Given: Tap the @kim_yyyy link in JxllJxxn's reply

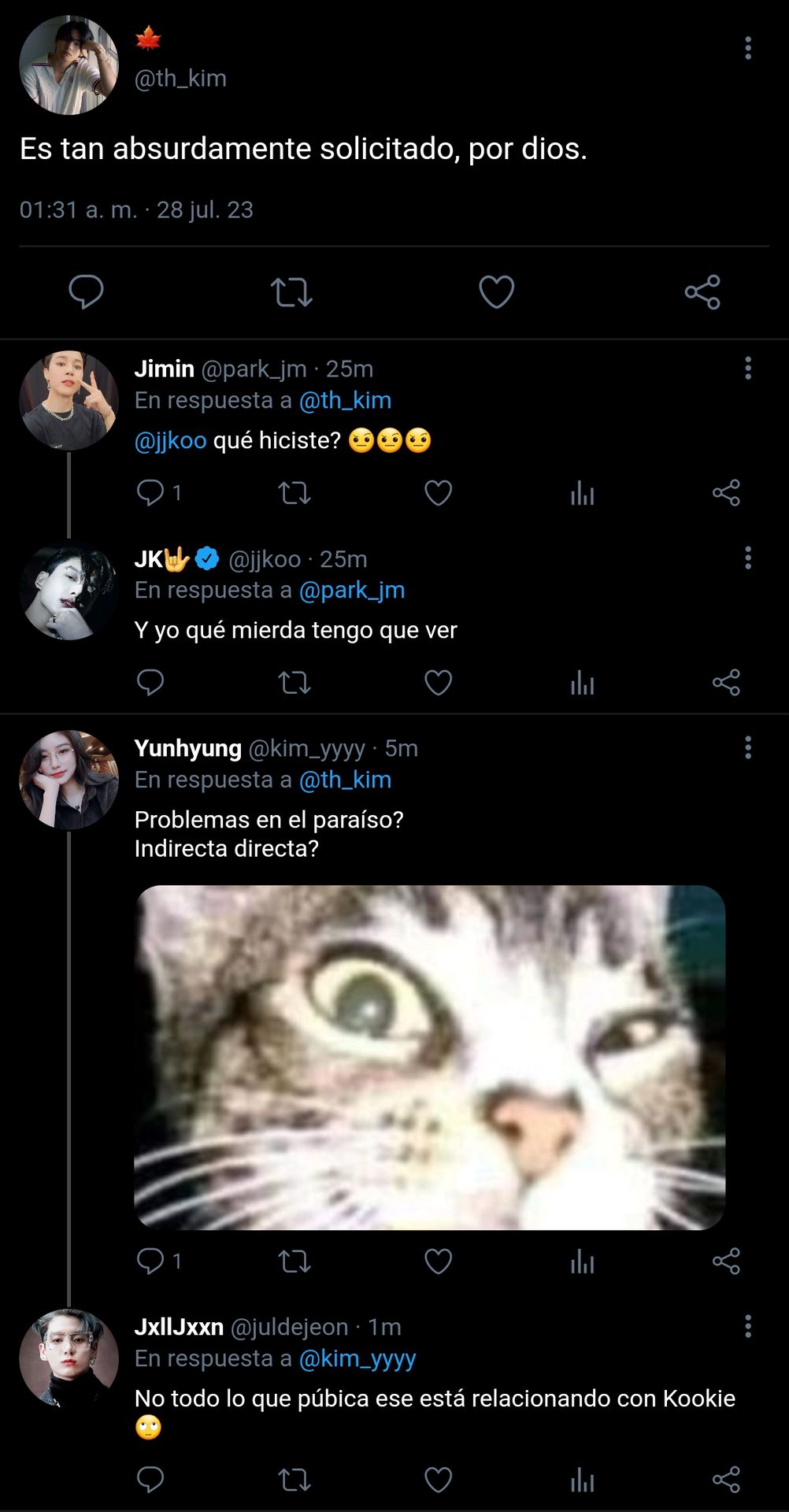Looking at the screenshot, I should coord(357,1358).
